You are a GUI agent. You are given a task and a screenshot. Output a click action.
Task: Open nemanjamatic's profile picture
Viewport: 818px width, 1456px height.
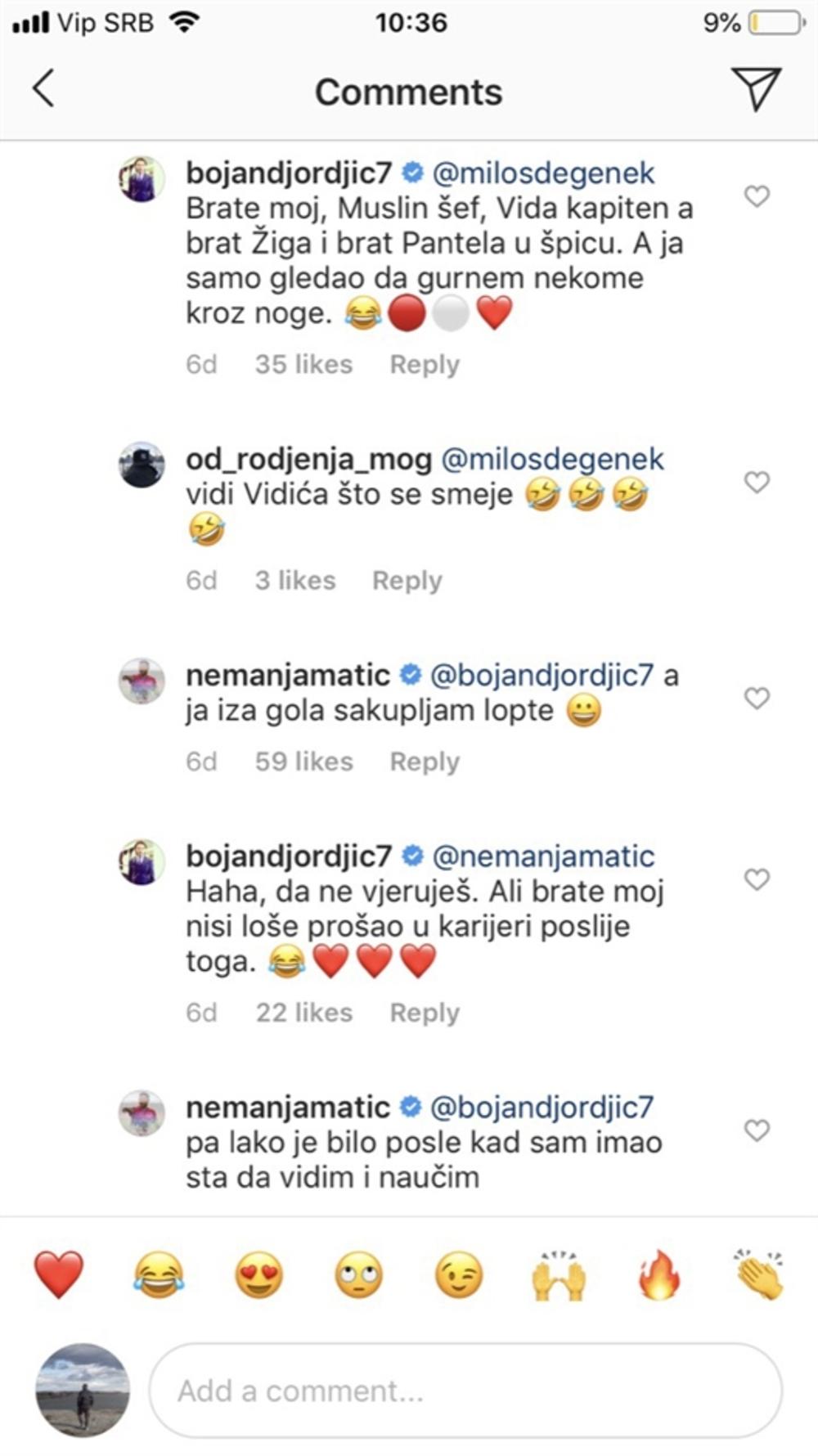click(142, 682)
